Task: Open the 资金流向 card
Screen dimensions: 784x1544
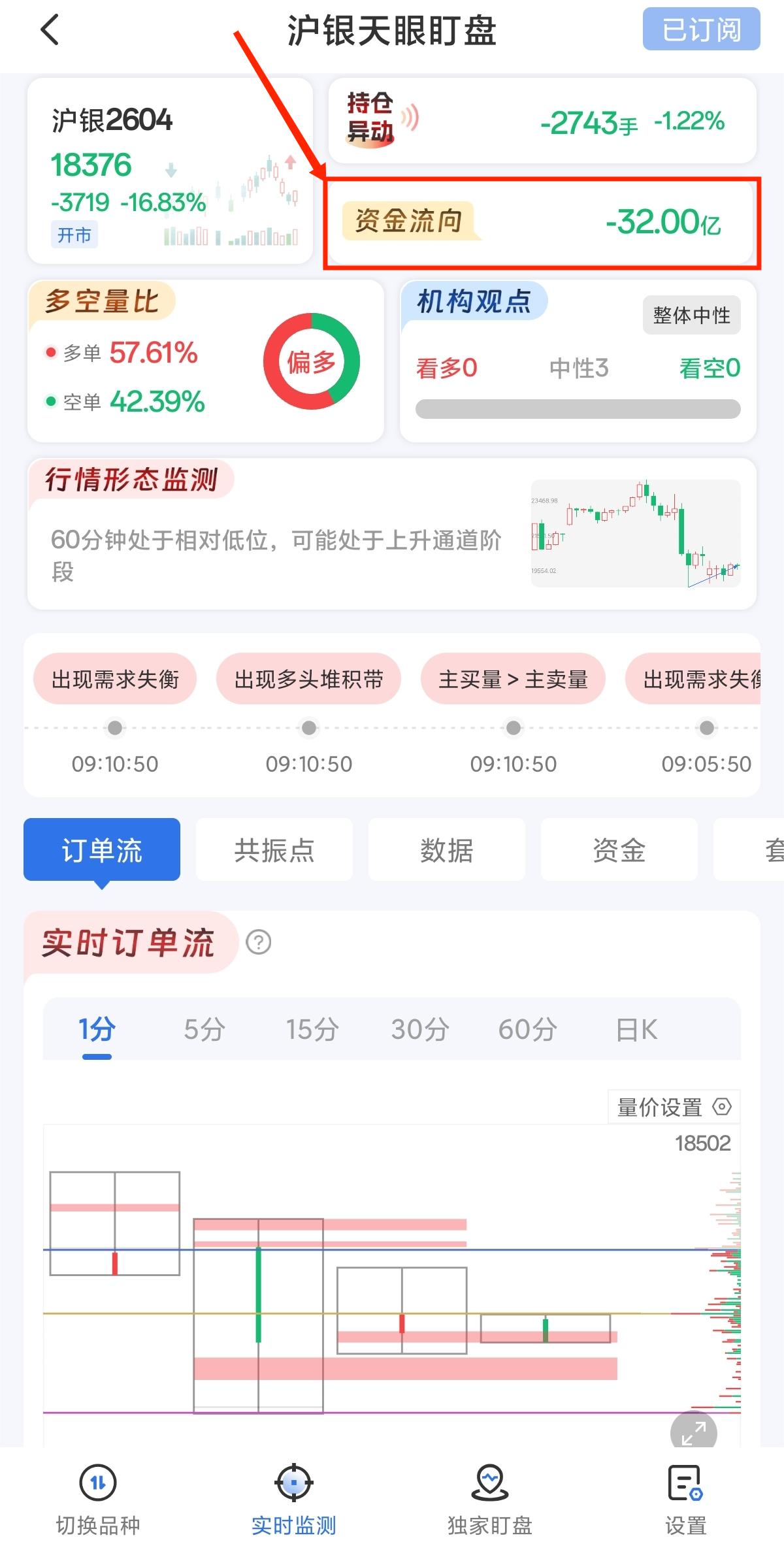Action: pos(542,222)
